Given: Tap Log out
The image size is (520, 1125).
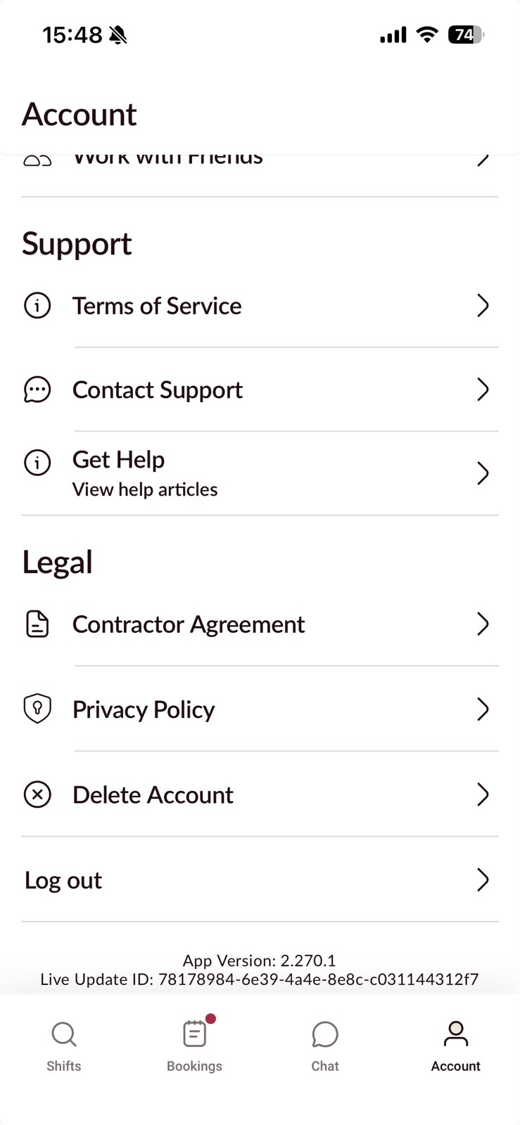Looking at the screenshot, I should (x=260, y=880).
